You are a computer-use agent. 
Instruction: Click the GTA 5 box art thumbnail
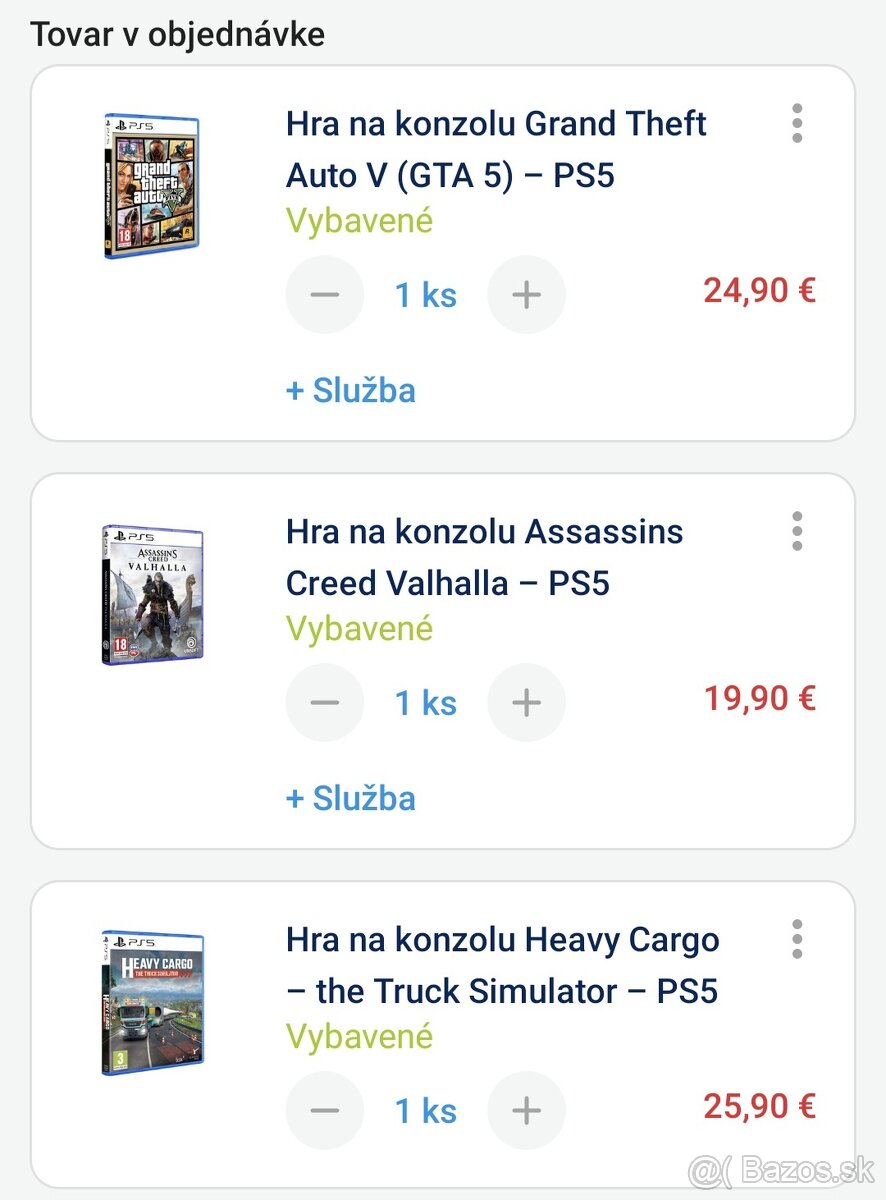coord(152,185)
